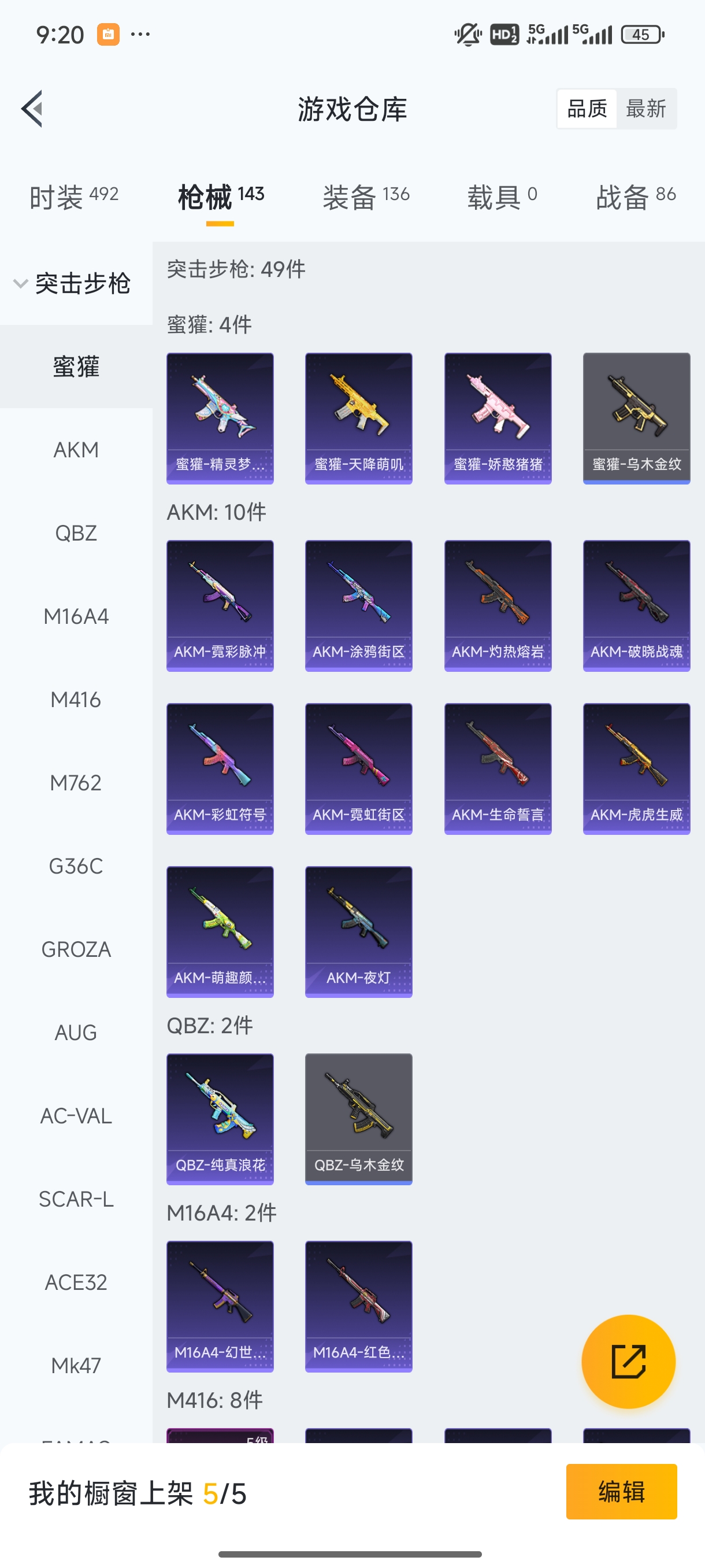This screenshot has width=705, height=1568.
Task: Tap the orange floating share button
Action: [628, 1362]
